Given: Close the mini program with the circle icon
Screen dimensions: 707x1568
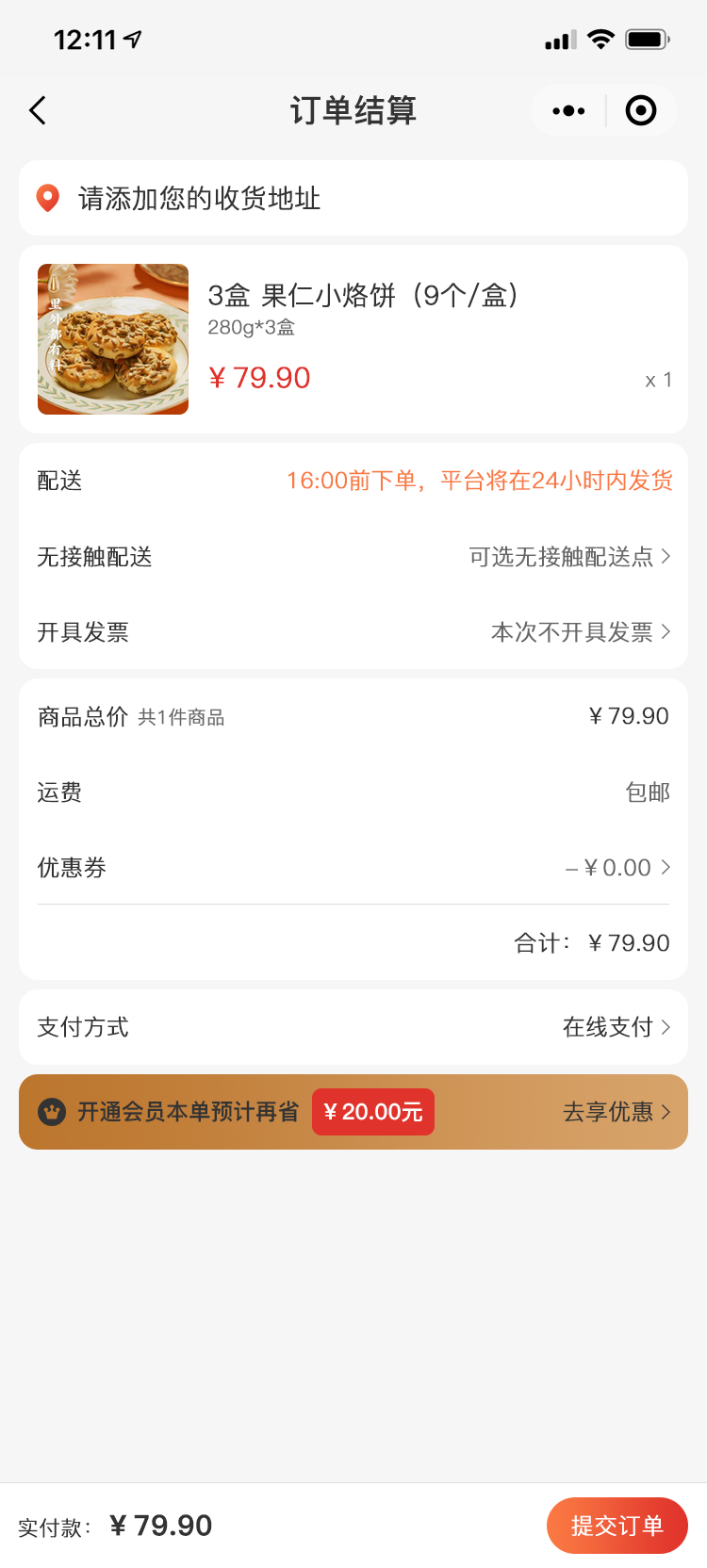Looking at the screenshot, I should [x=641, y=111].
